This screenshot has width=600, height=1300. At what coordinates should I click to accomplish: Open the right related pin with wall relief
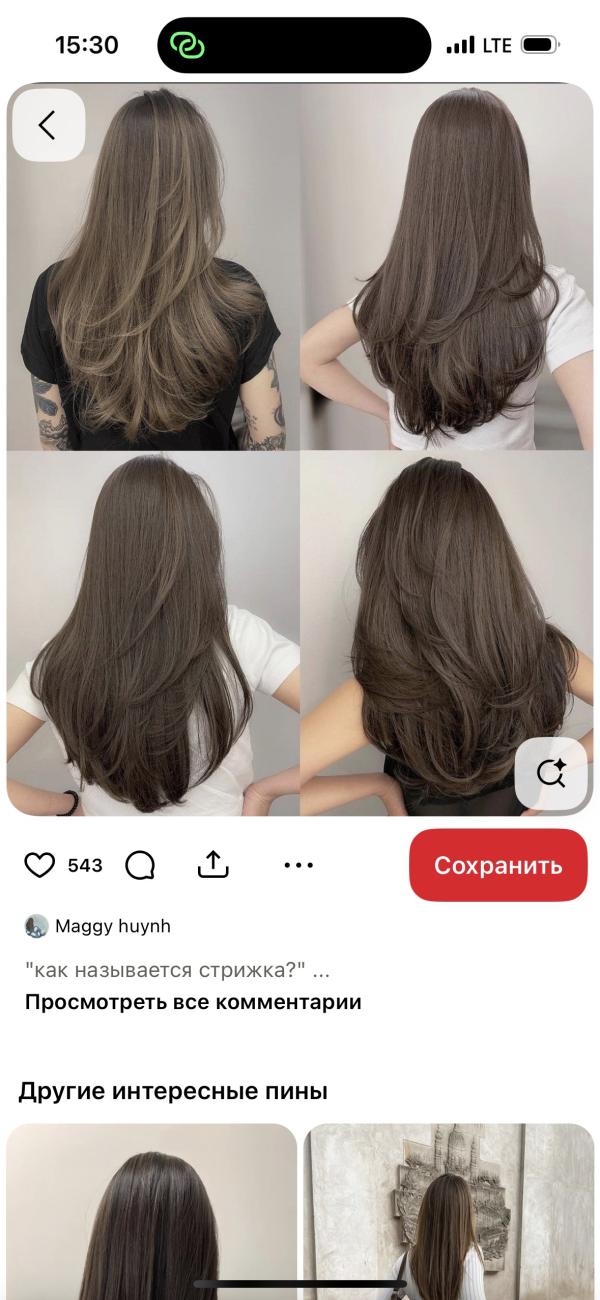pyautogui.click(x=449, y=1210)
